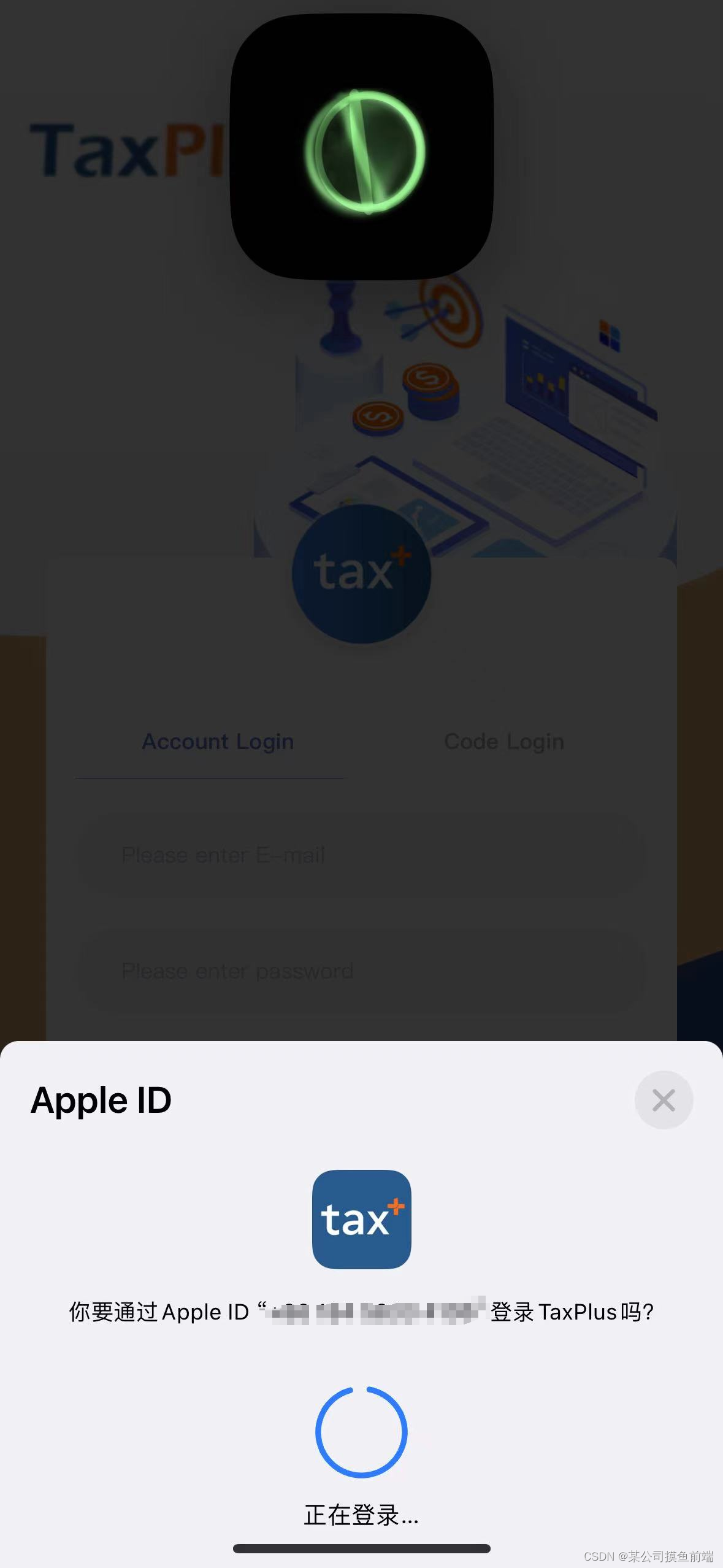This screenshot has height=1568, width=723.
Task: Switch to the Account Login tab
Action: (217, 741)
